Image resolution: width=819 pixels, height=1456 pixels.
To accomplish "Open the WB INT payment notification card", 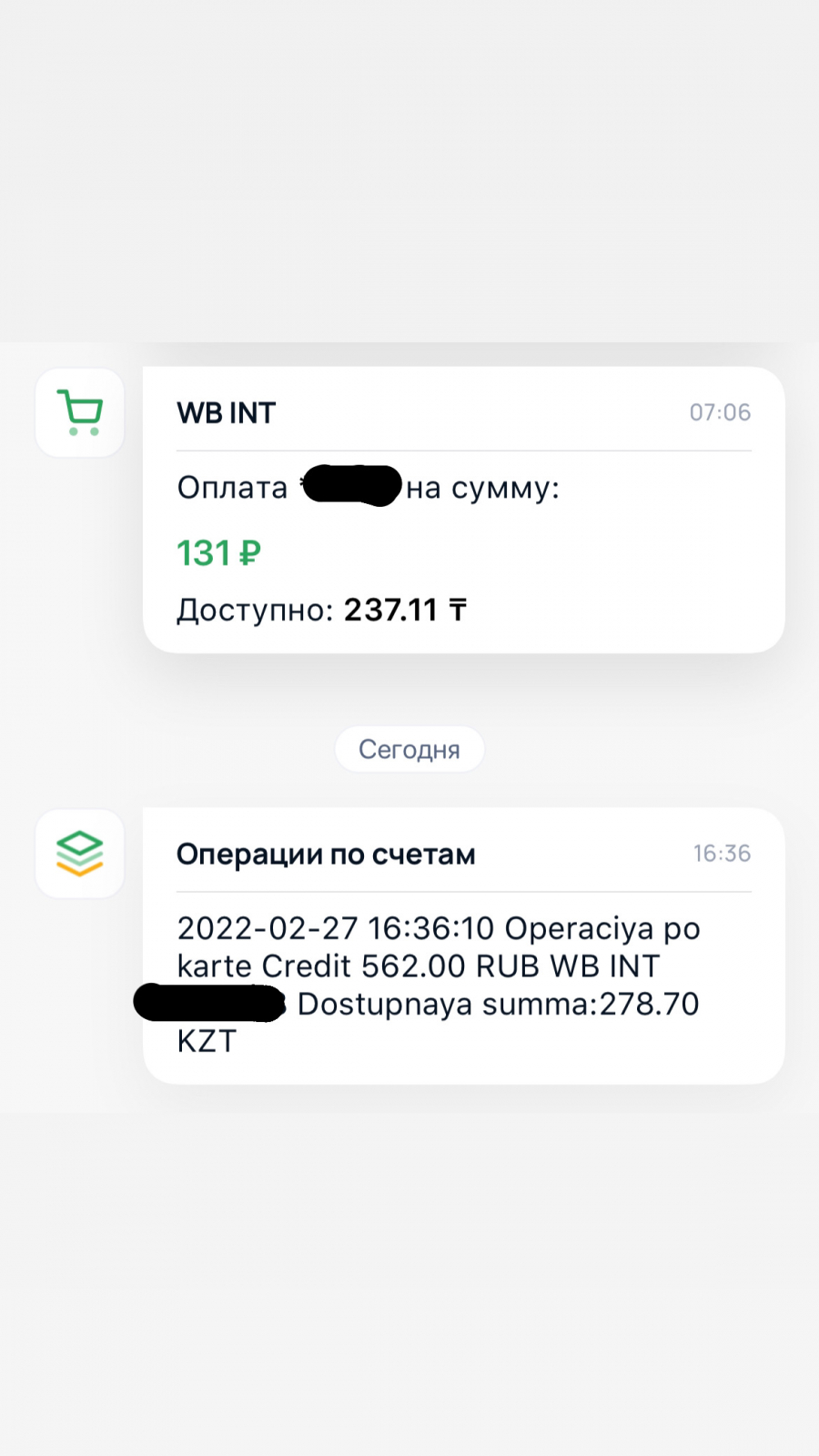I will (x=464, y=510).
